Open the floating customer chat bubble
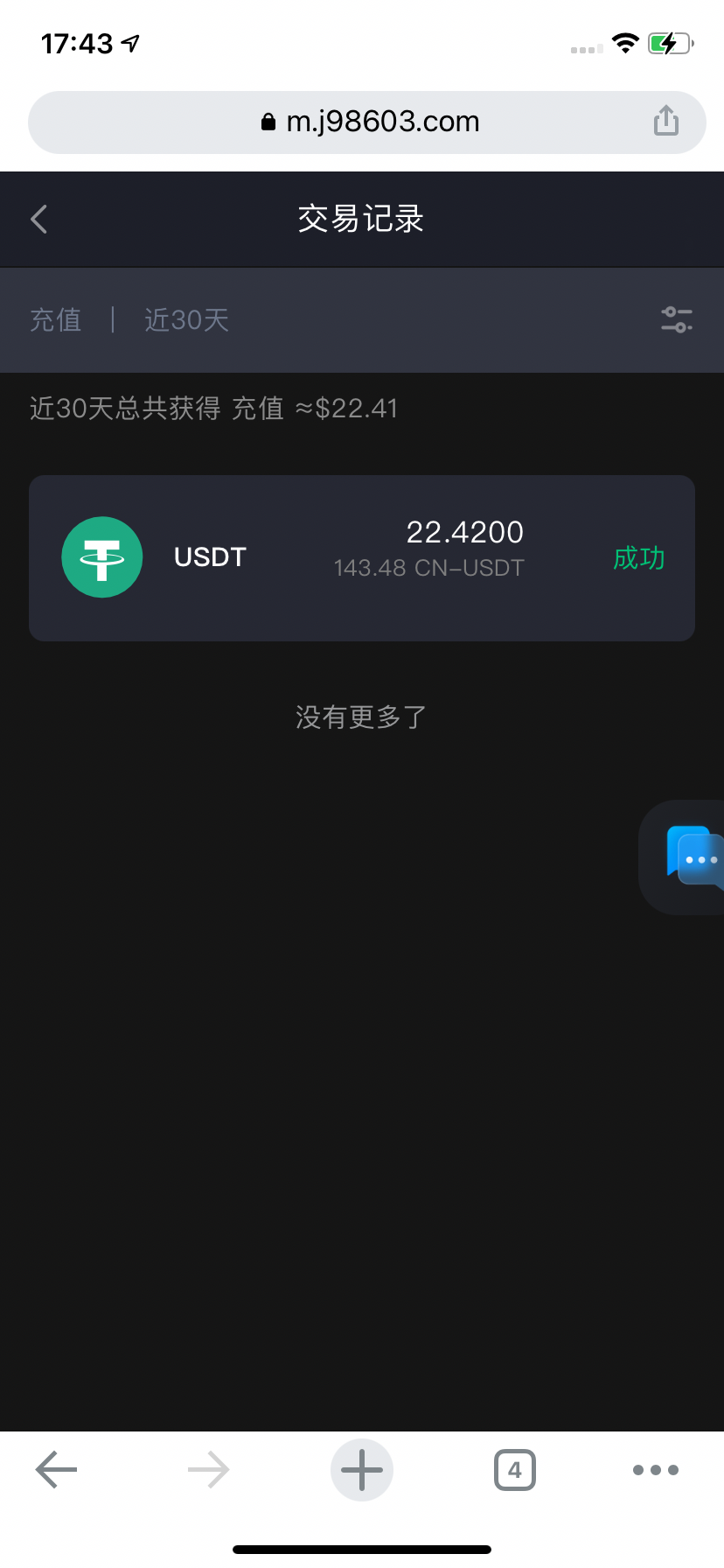The width and height of the screenshot is (724, 1568). 693,857
